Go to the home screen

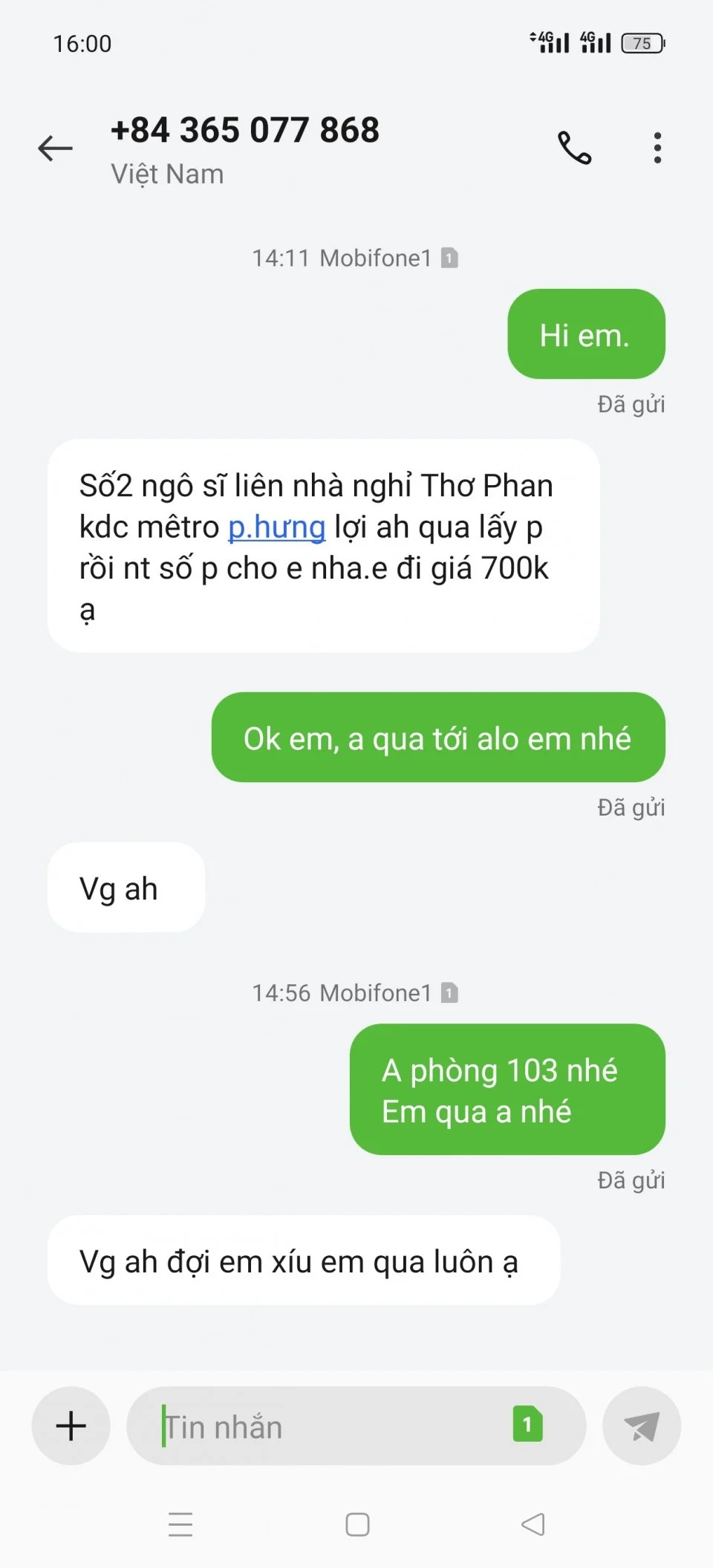(357, 1524)
